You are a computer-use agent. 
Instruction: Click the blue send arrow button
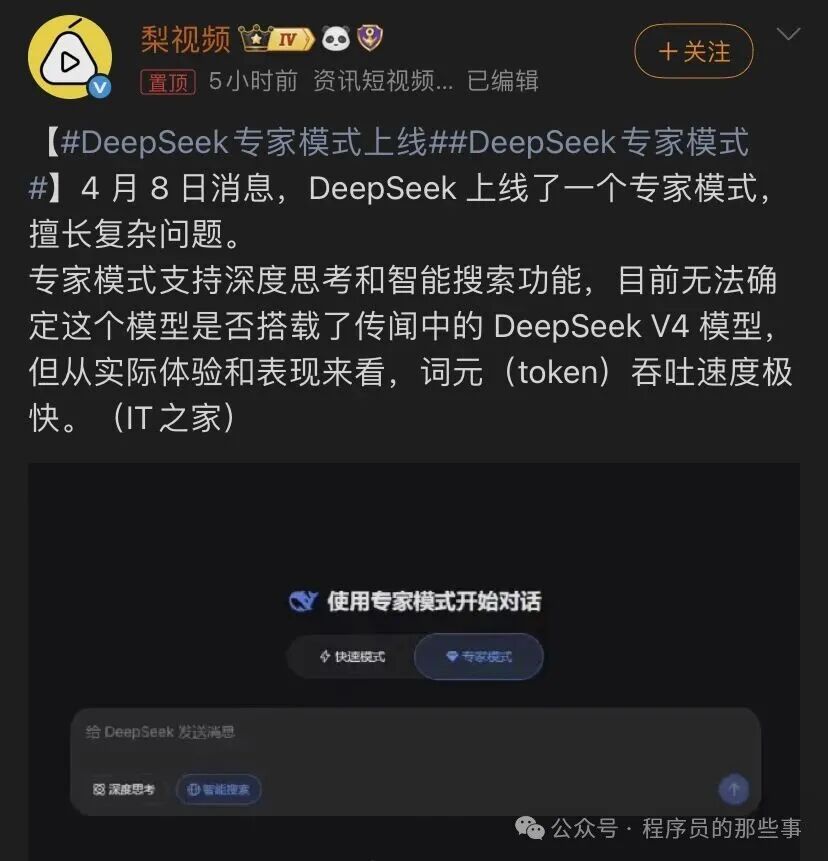[733, 789]
